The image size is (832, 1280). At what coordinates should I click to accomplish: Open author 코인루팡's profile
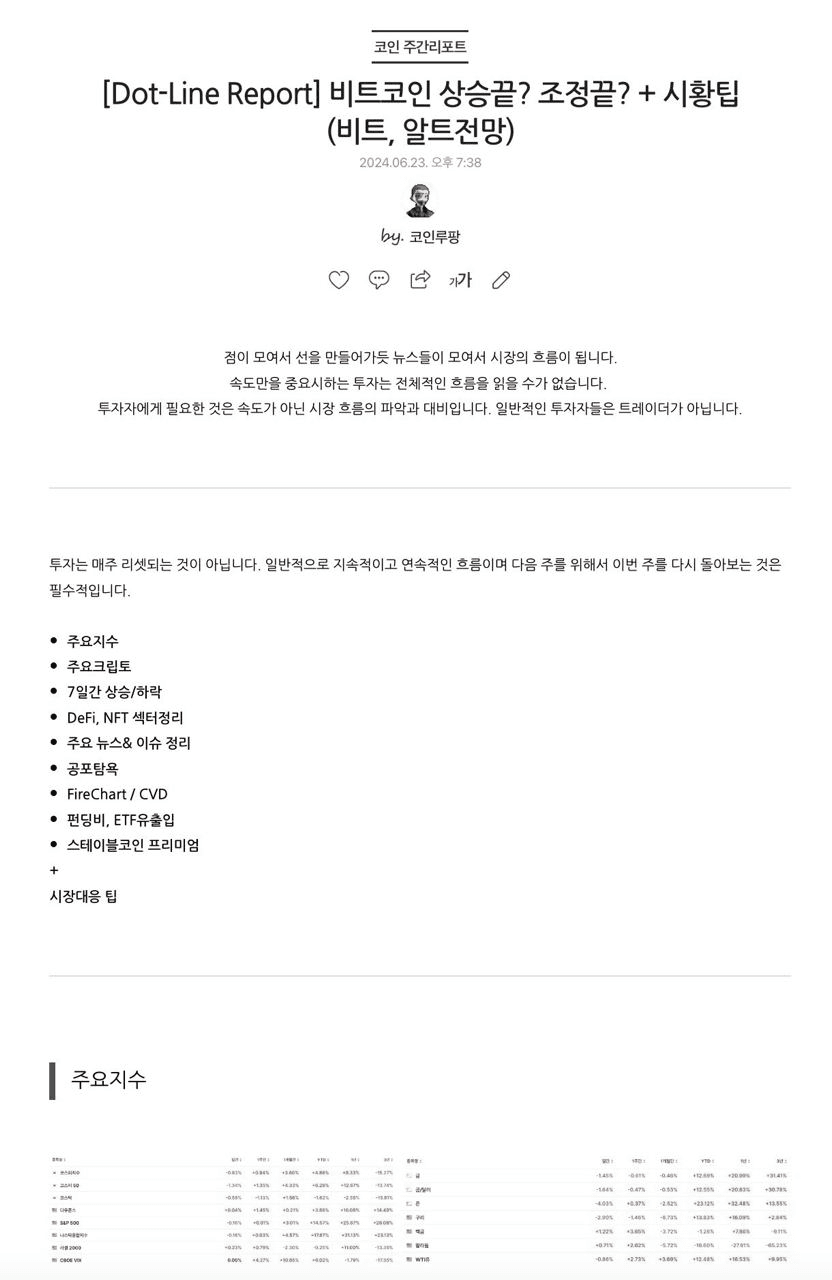click(434, 237)
